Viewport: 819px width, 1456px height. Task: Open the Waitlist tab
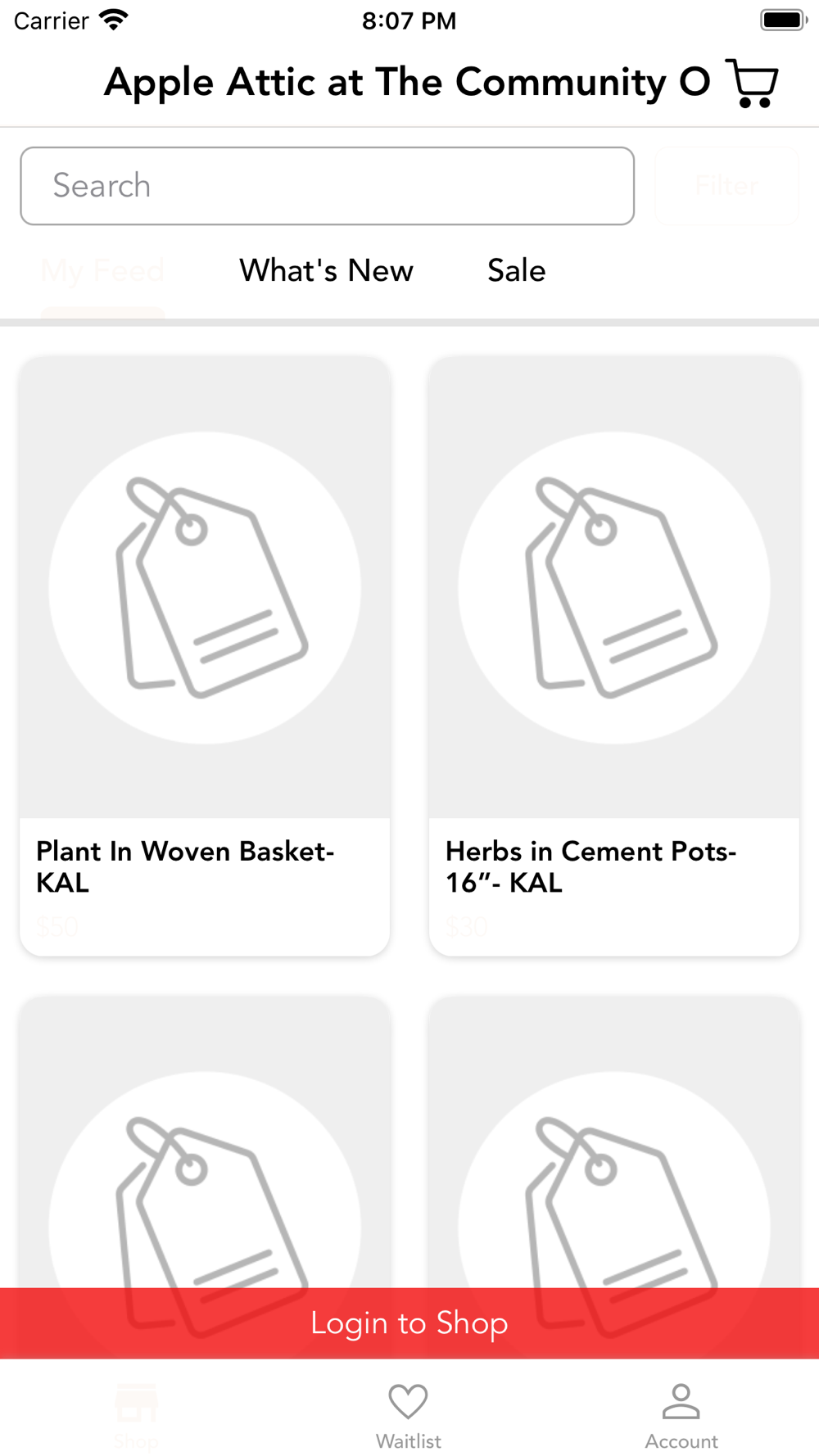(409, 1414)
